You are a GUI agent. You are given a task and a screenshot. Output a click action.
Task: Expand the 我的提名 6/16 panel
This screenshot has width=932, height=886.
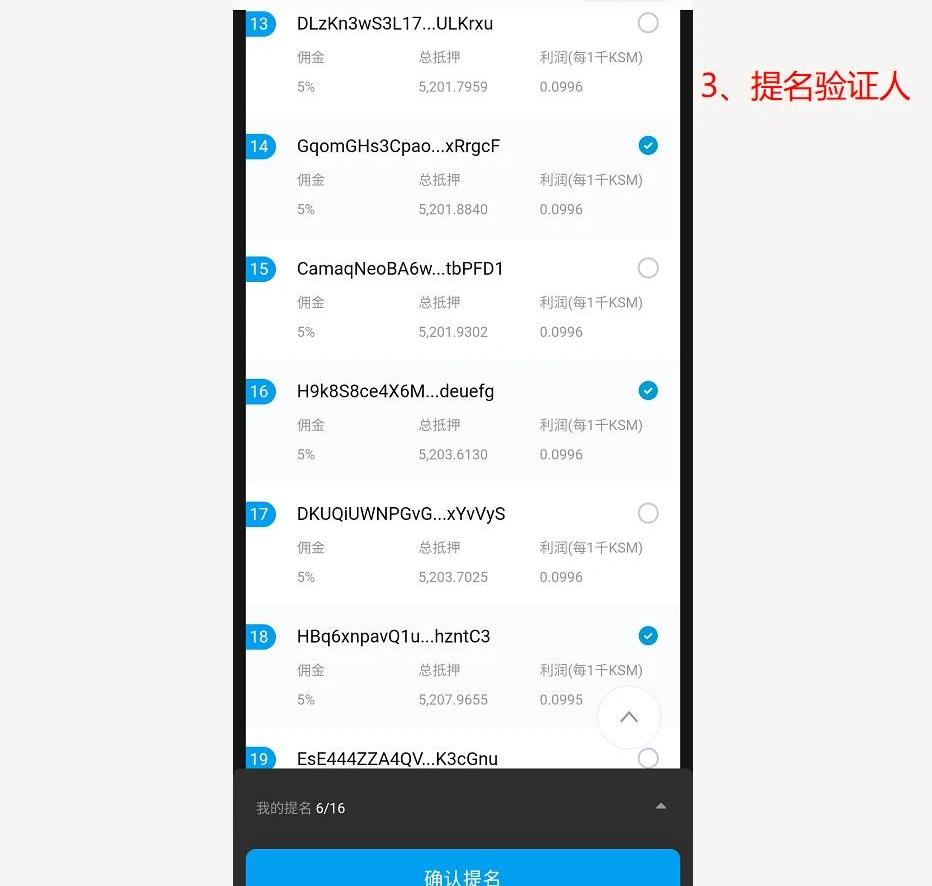(660, 807)
